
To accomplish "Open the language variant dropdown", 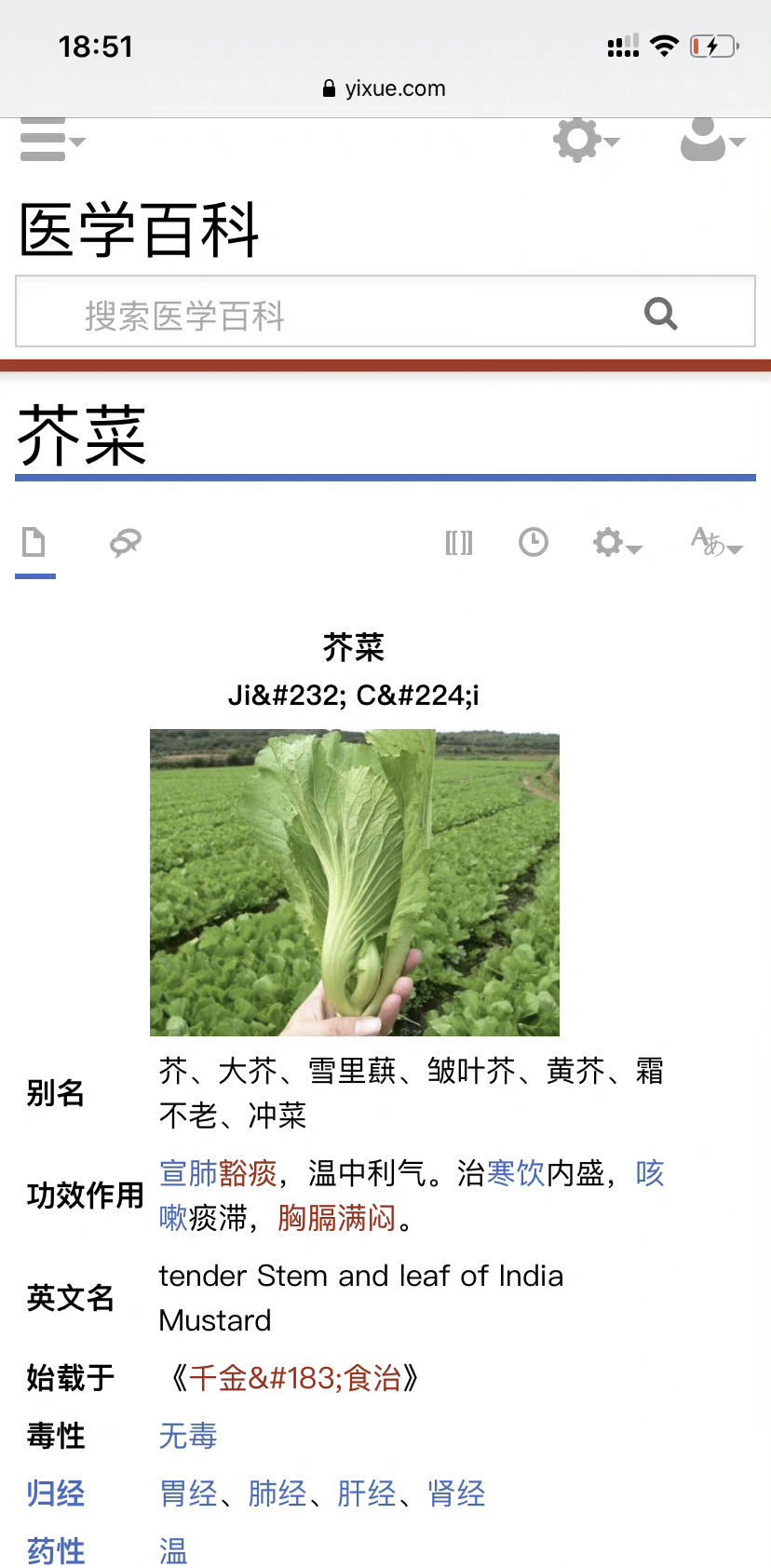I will (x=716, y=542).
